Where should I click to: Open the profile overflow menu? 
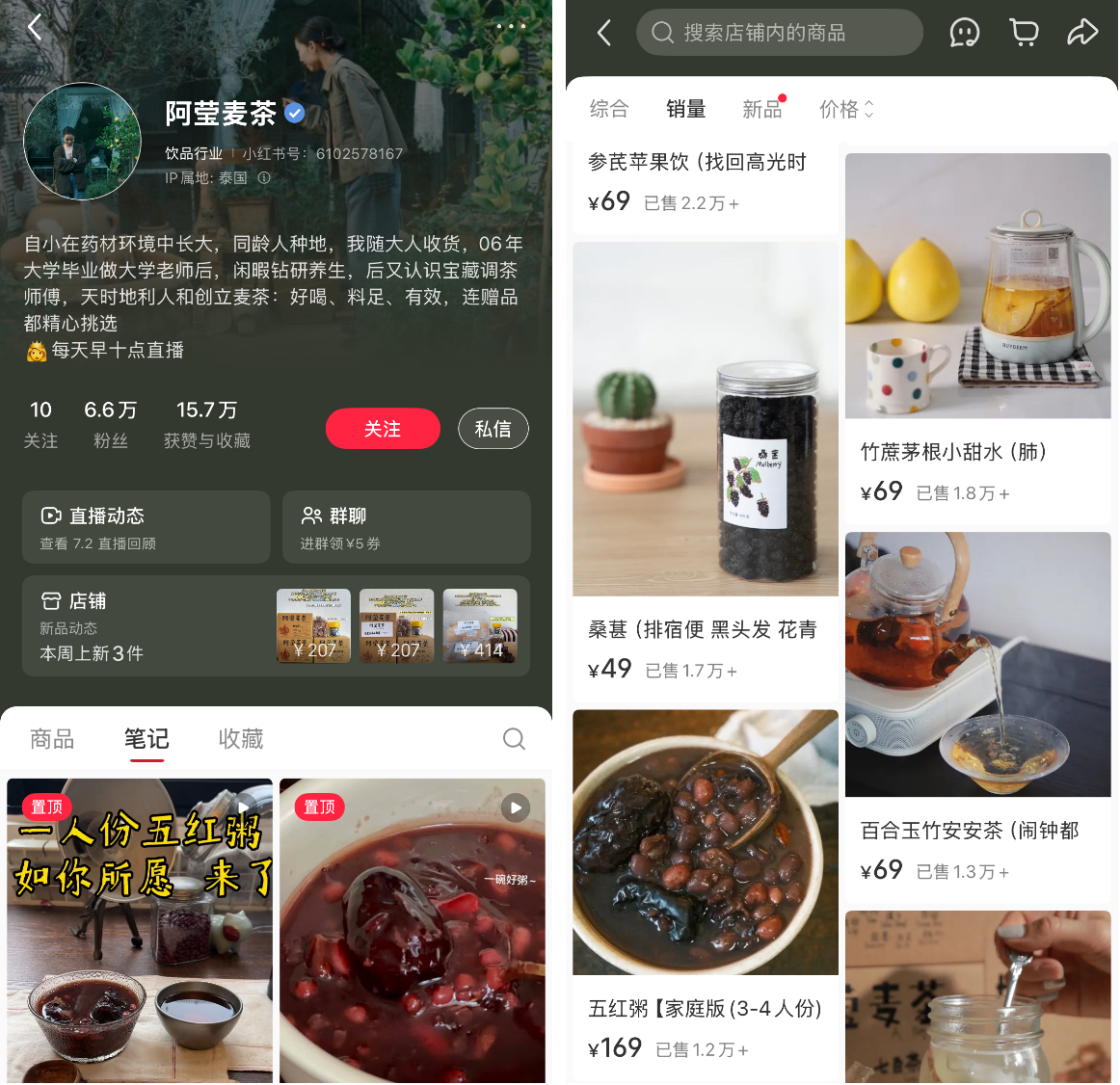coord(511,27)
